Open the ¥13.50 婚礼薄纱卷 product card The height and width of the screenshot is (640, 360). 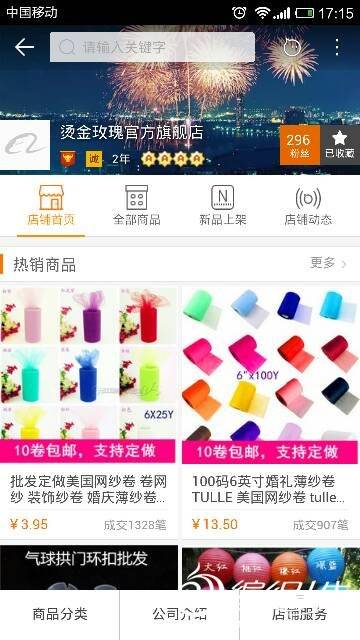click(270, 412)
